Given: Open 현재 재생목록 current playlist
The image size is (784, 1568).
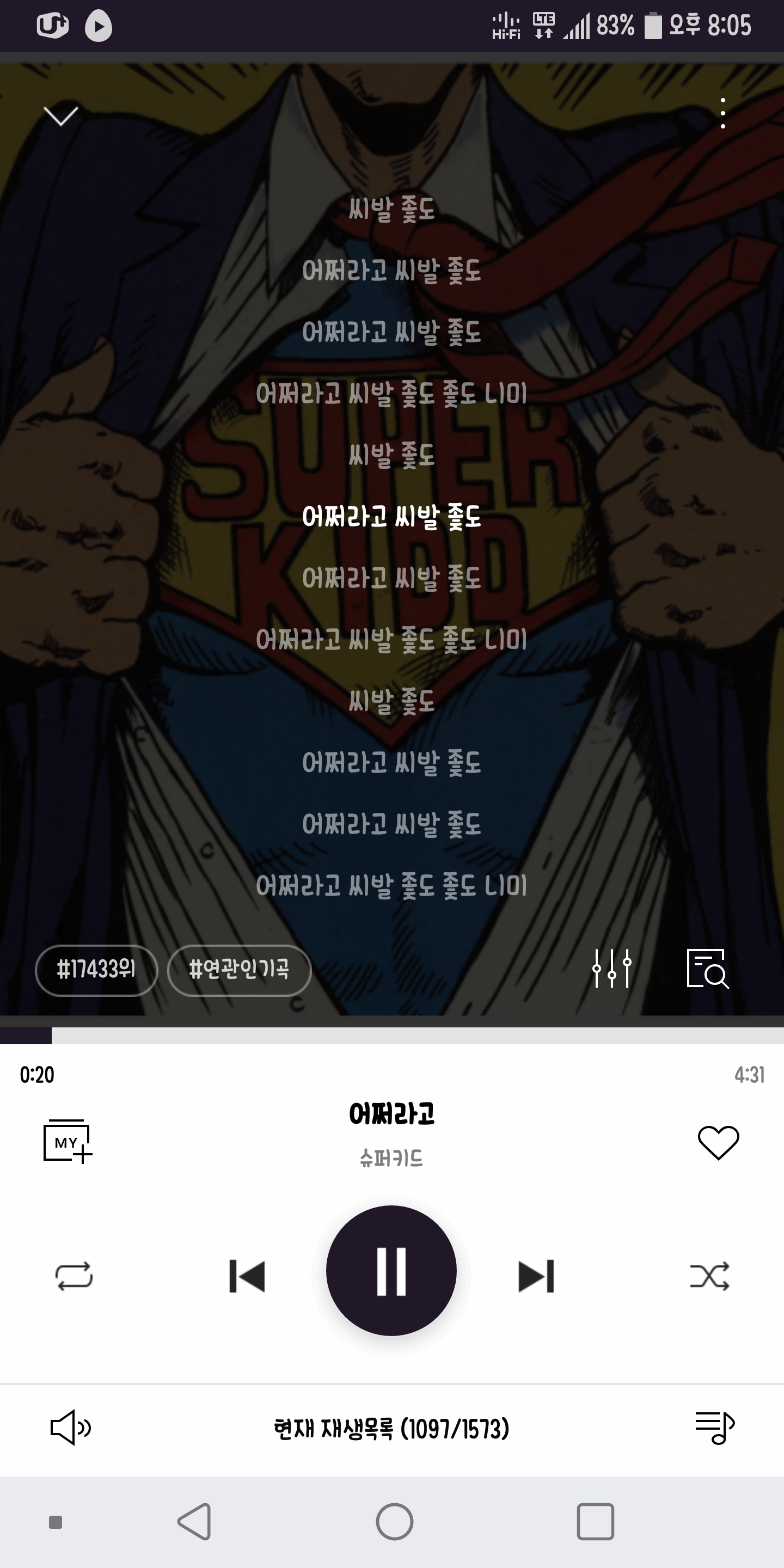Looking at the screenshot, I should coord(391,1429).
